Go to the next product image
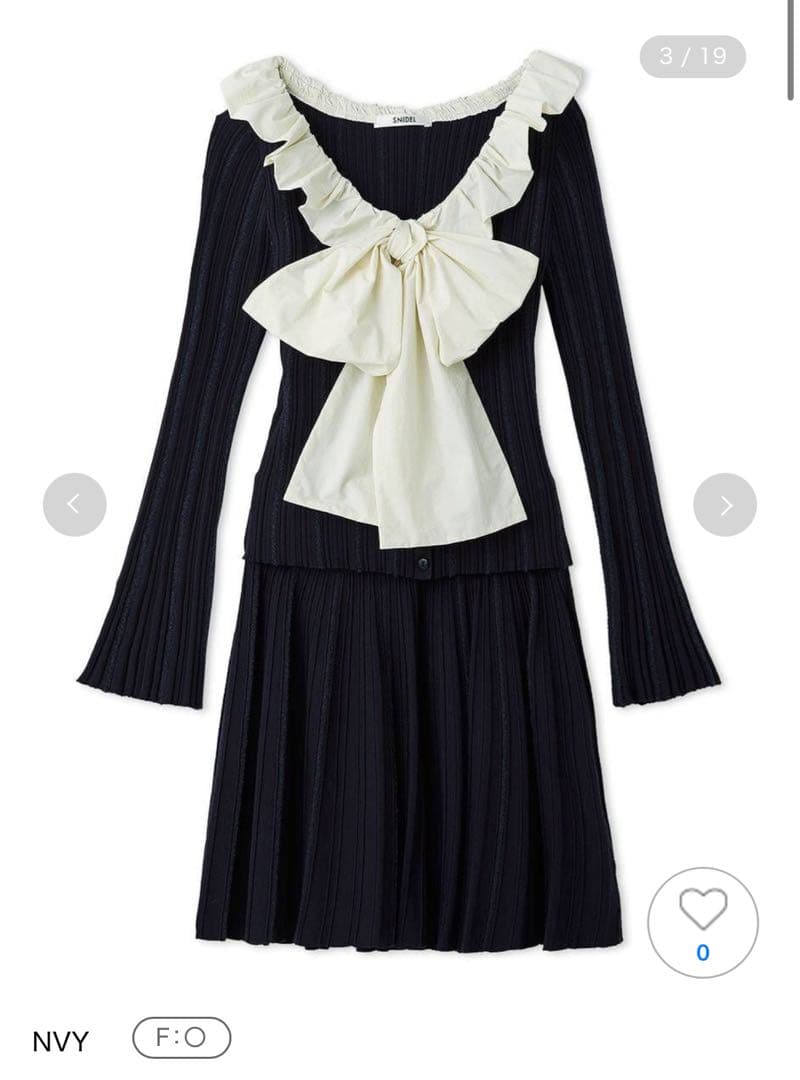Screen dimensions: 800x1080 (725, 504)
